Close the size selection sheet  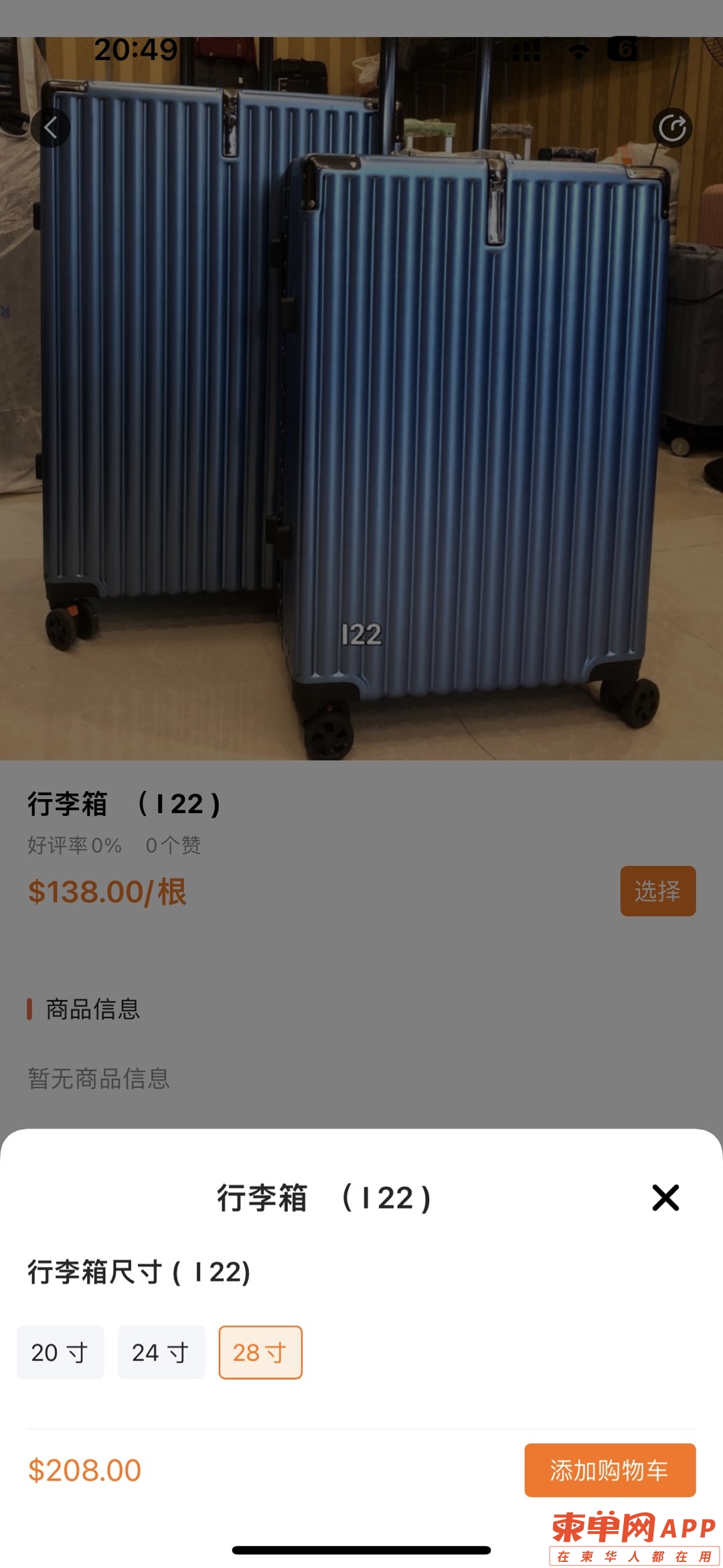[665, 1198]
